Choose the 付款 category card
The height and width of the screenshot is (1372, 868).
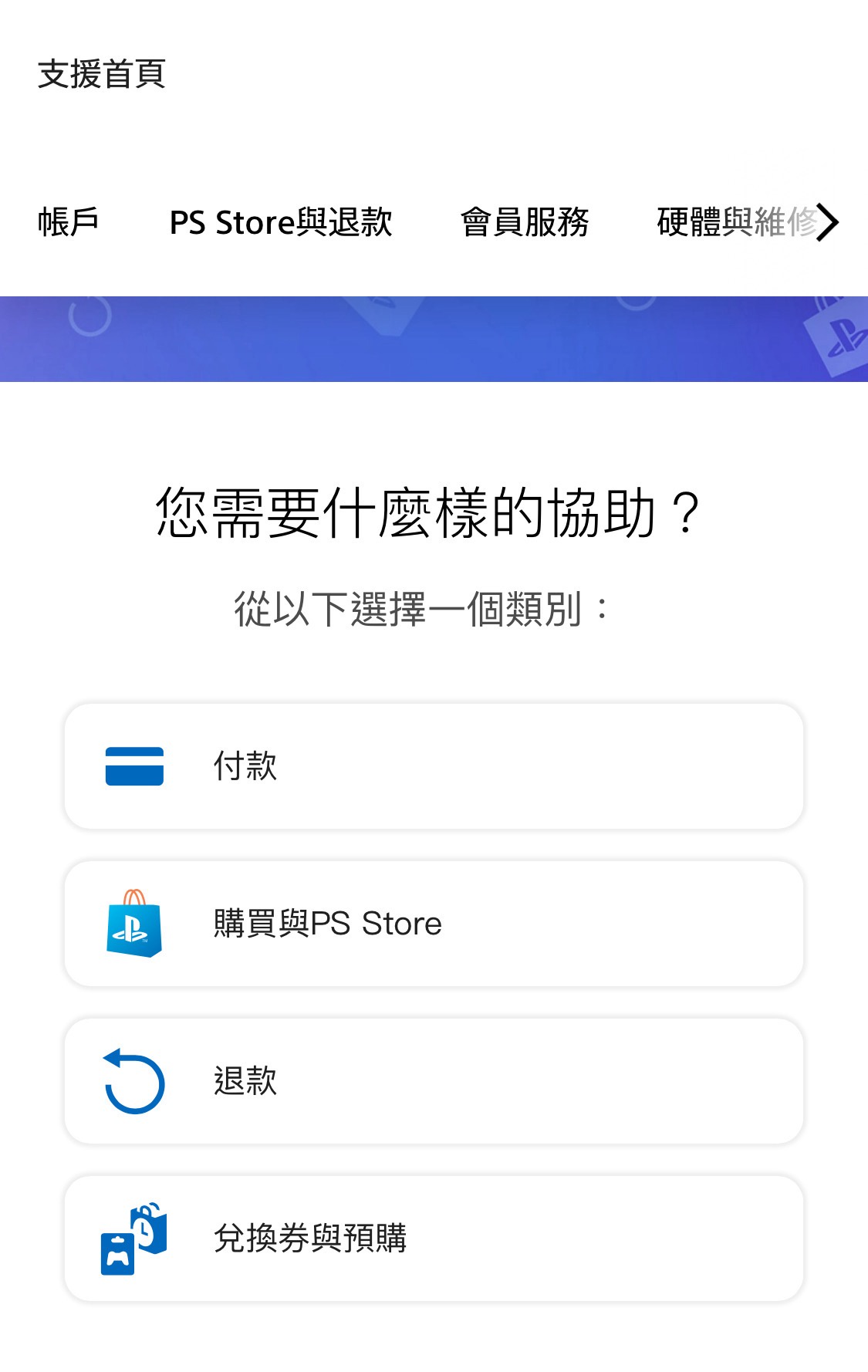point(434,766)
